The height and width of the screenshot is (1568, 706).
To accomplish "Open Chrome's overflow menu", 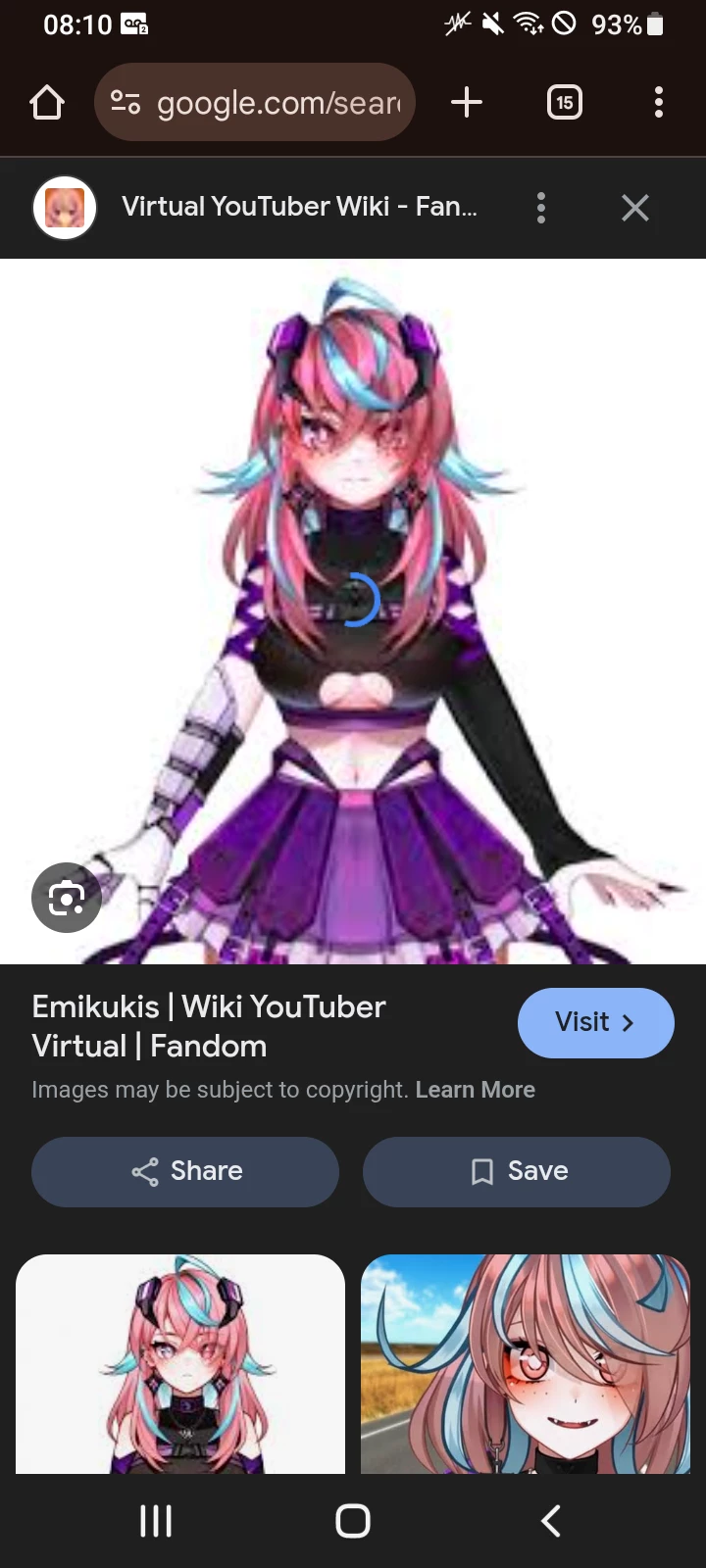I will (x=658, y=102).
